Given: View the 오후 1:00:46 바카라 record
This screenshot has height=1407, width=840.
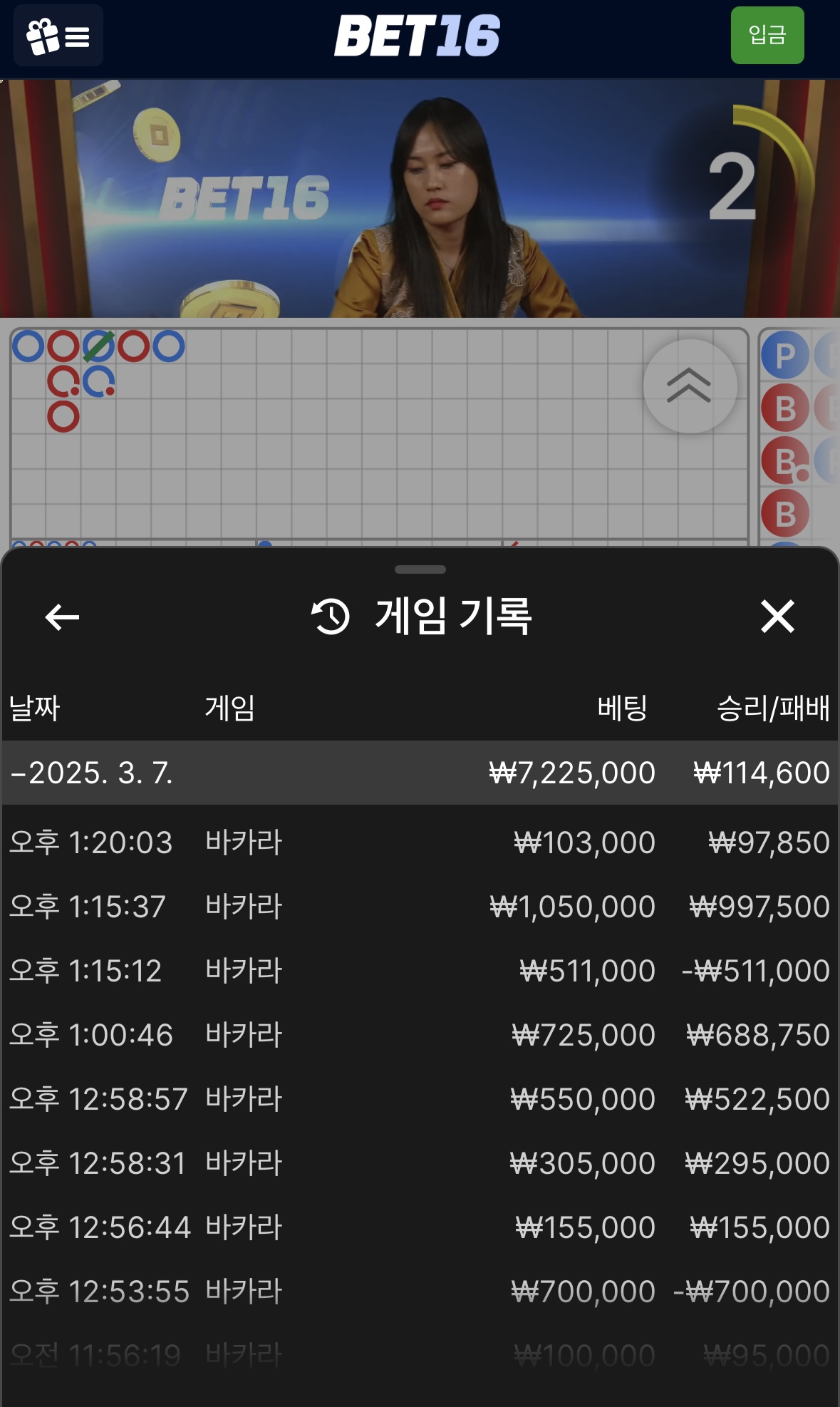Looking at the screenshot, I should (419, 1035).
